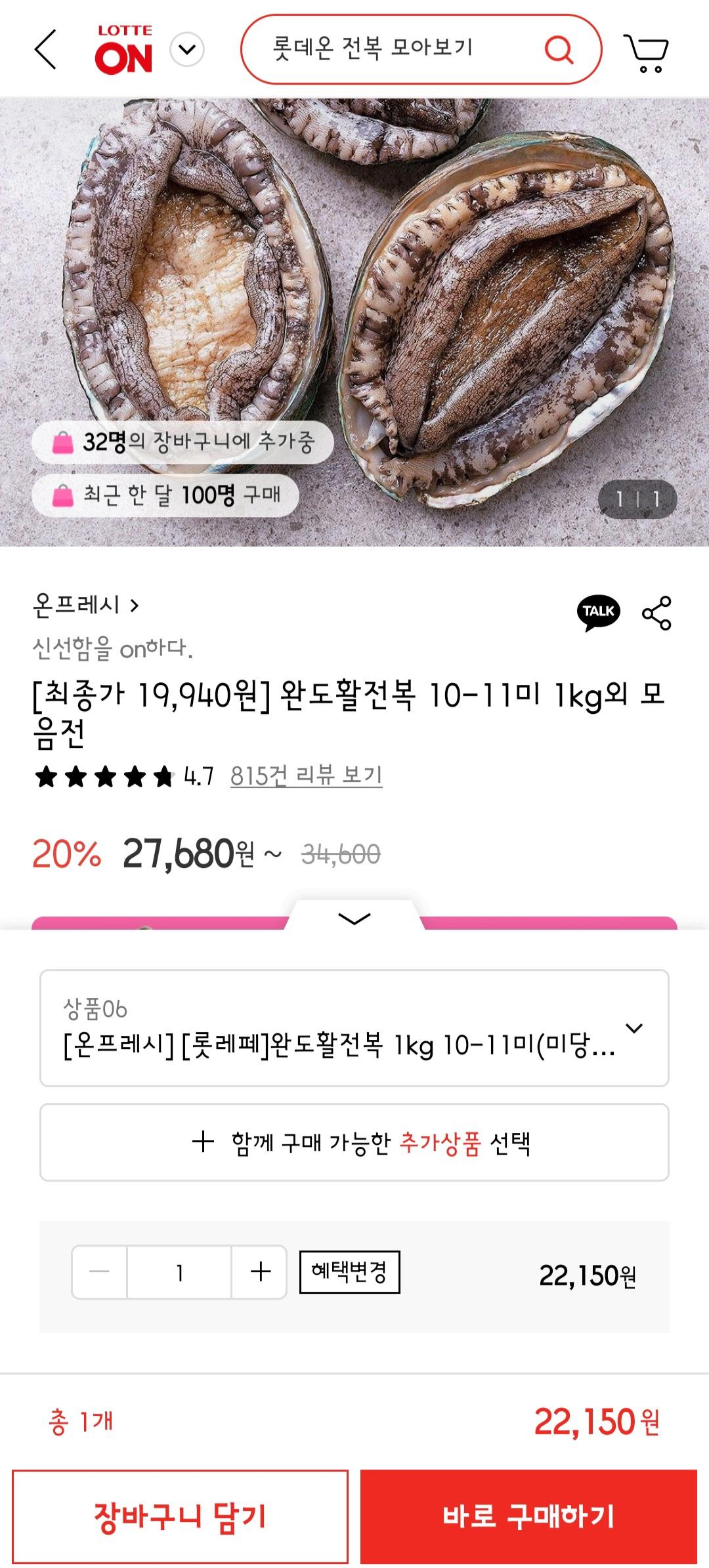This screenshot has height=1568, width=709.
Task: Buy now with 바로 구매하기
Action: pyautogui.click(x=528, y=1516)
